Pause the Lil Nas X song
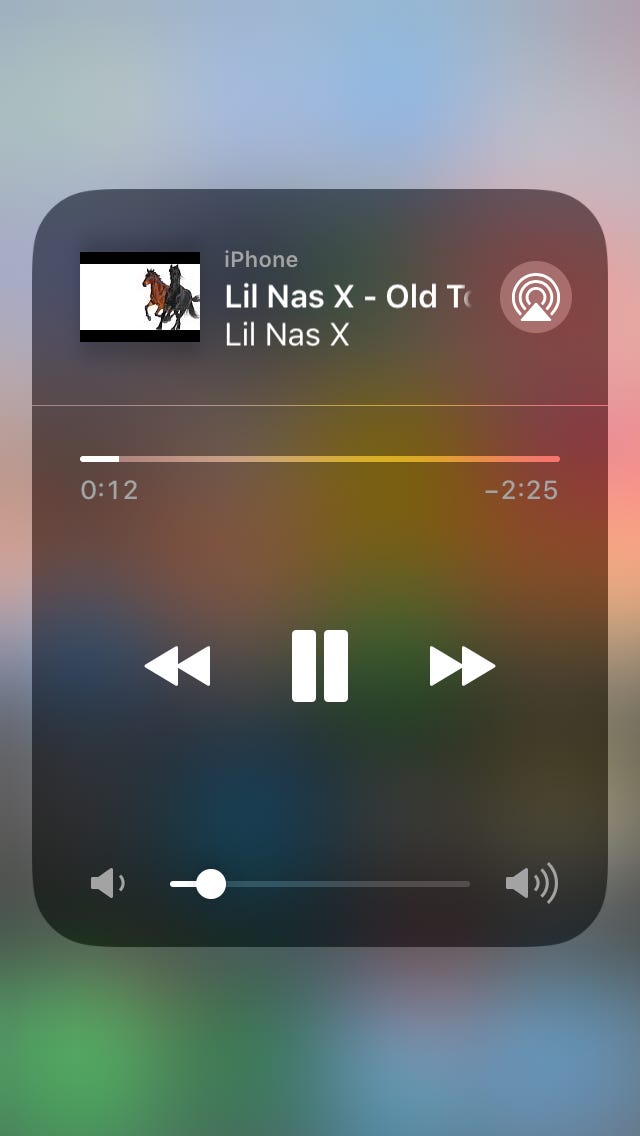This screenshot has height=1136, width=640. pyautogui.click(x=320, y=666)
